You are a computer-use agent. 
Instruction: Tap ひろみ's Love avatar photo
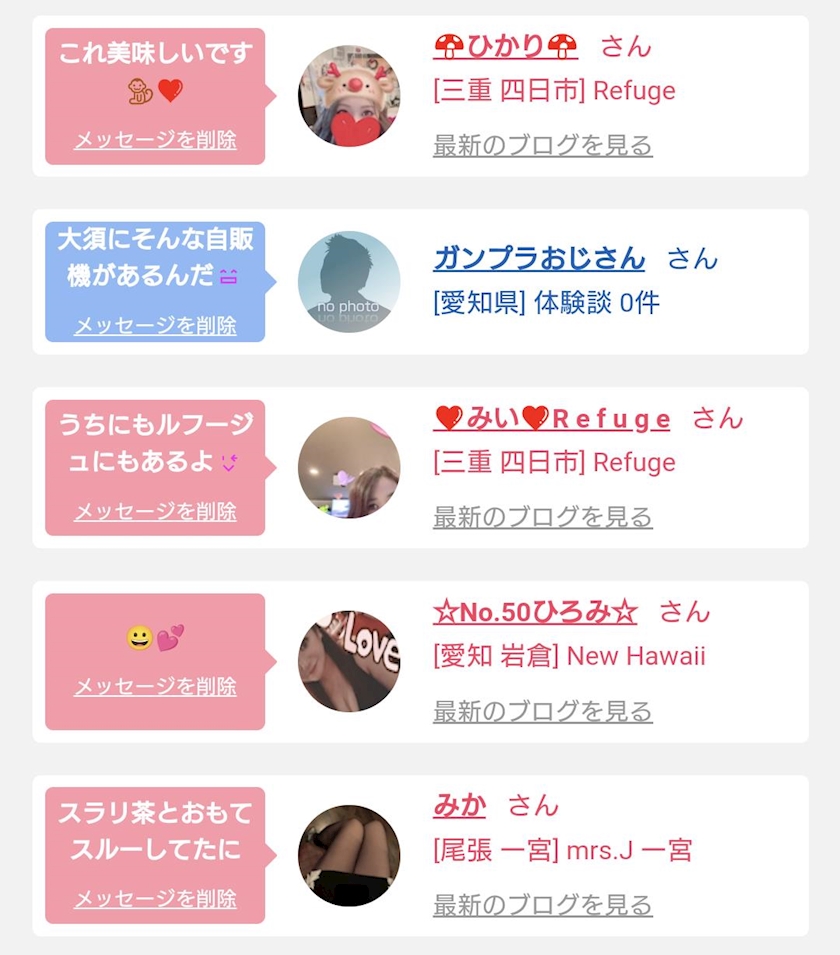(x=349, y=661)
